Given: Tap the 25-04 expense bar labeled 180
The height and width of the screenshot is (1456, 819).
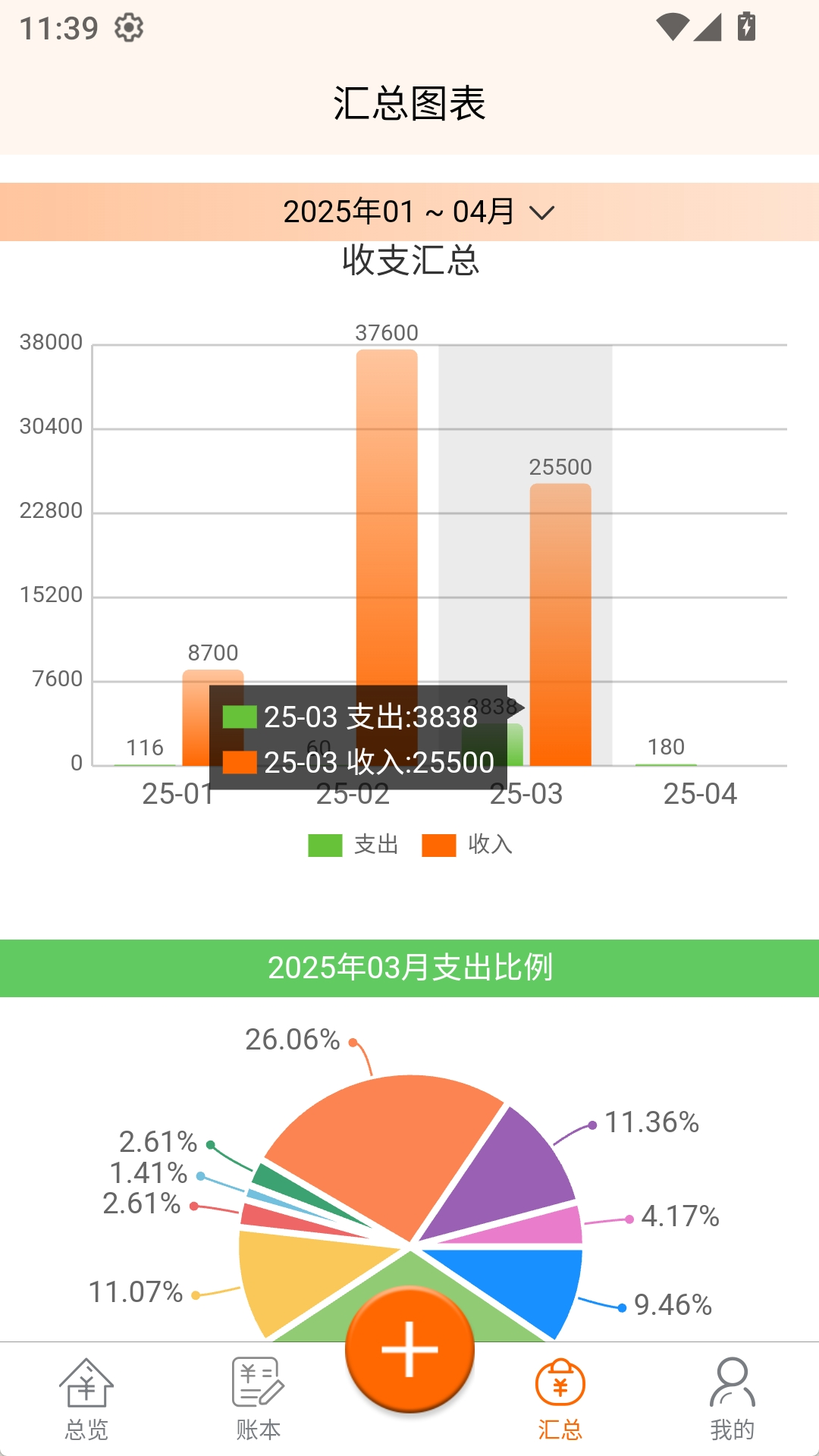Looking at the screenshot, I should click(x=666, y=764).
